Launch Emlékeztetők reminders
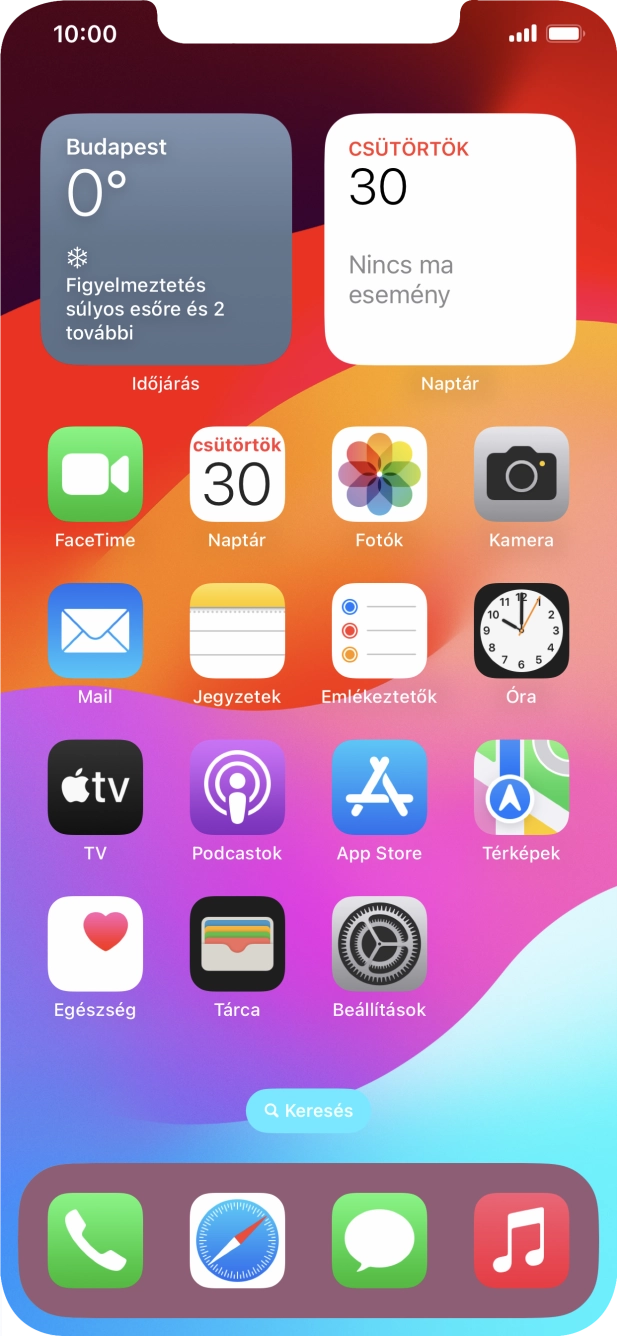The image size is (617, 1336). pos(379,631)
